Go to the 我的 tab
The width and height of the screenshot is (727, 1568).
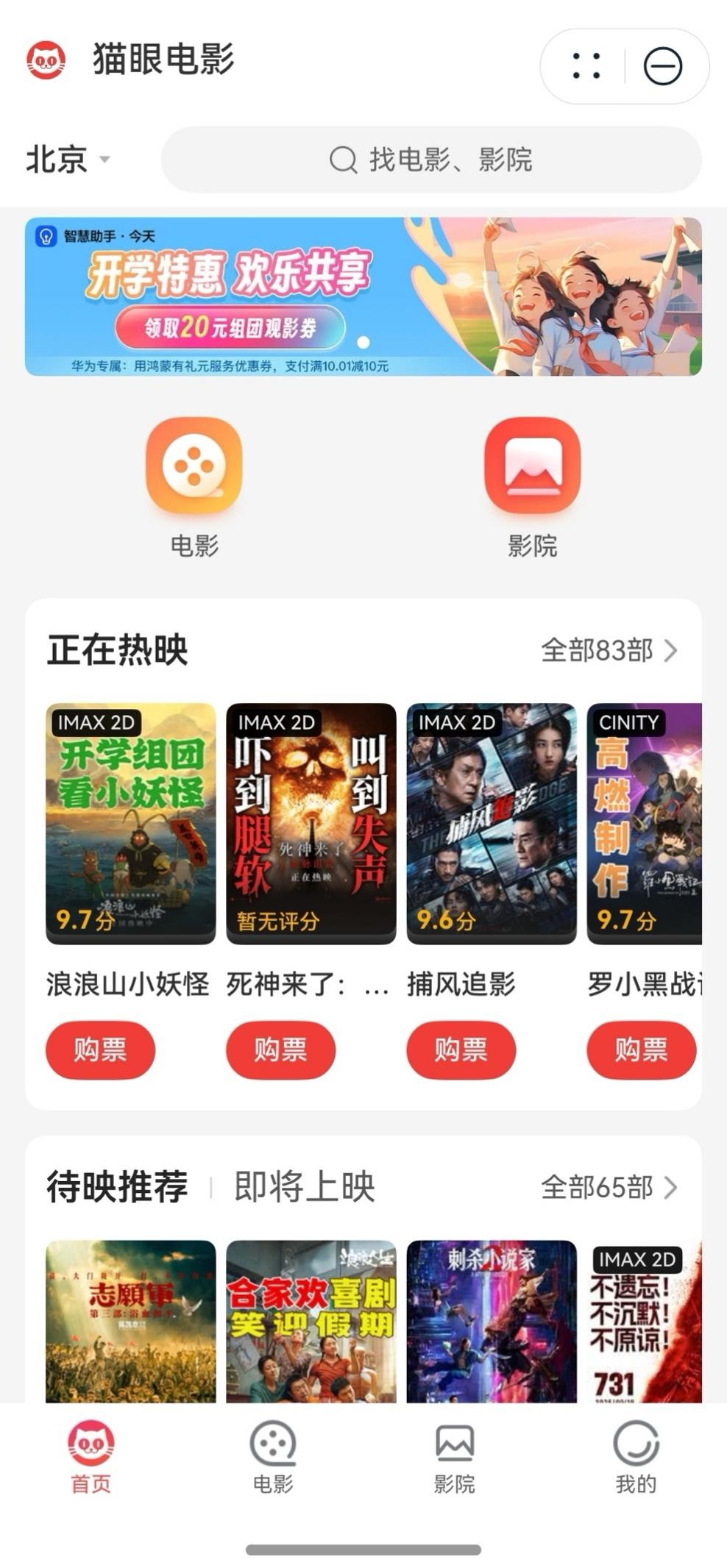click(x=636, y=1458)
